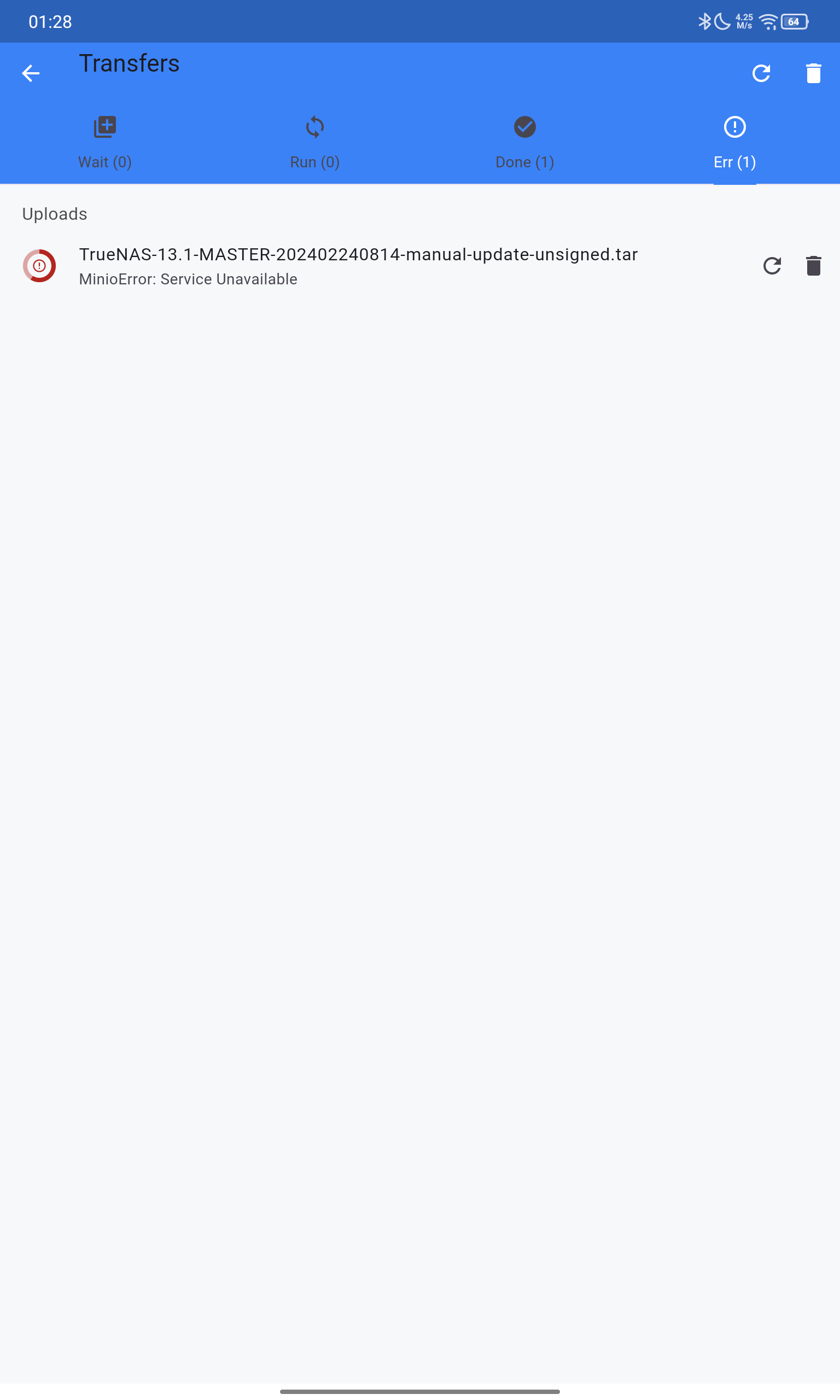Open the Done (1) tab
The height and width of the screenshot is (1400, 840).
524,142
